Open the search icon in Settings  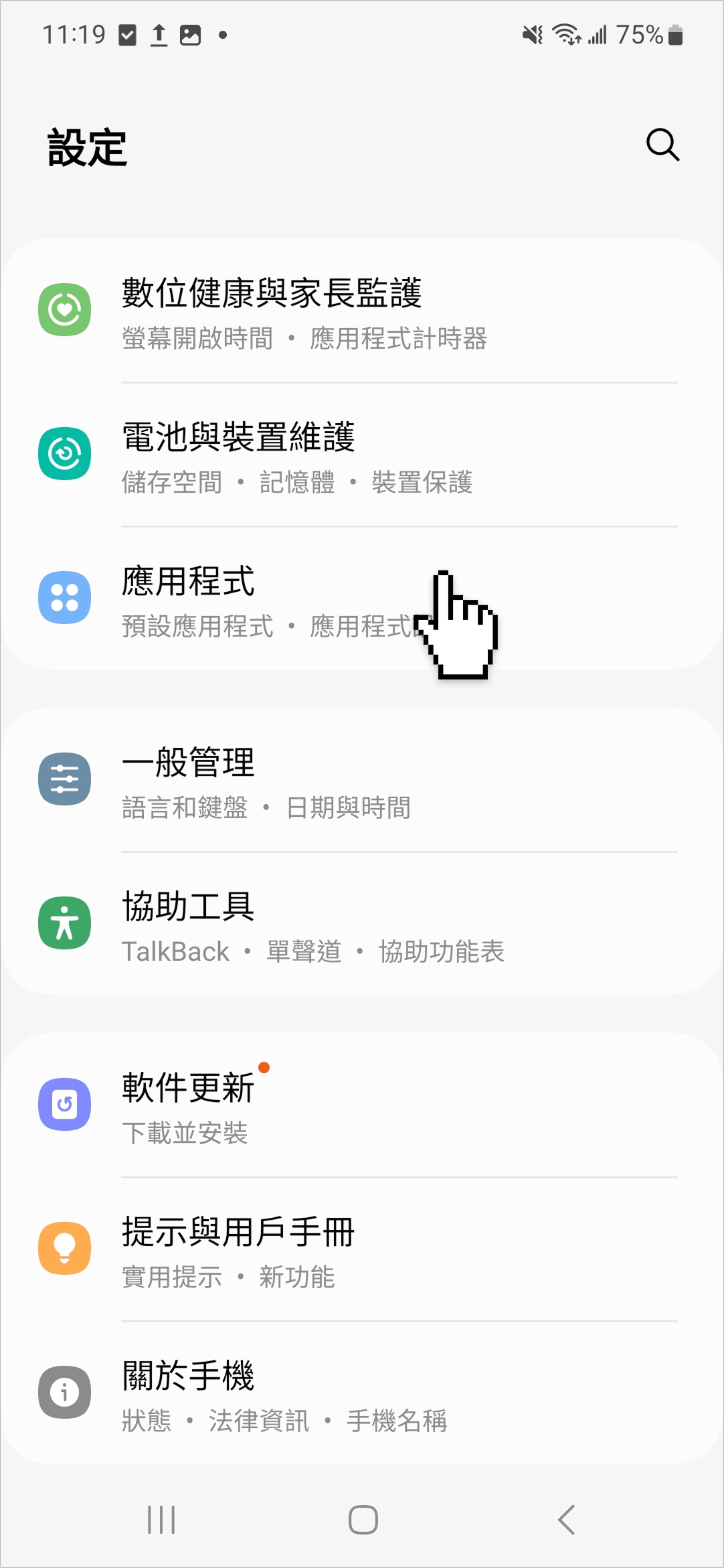tap(662, 145)
